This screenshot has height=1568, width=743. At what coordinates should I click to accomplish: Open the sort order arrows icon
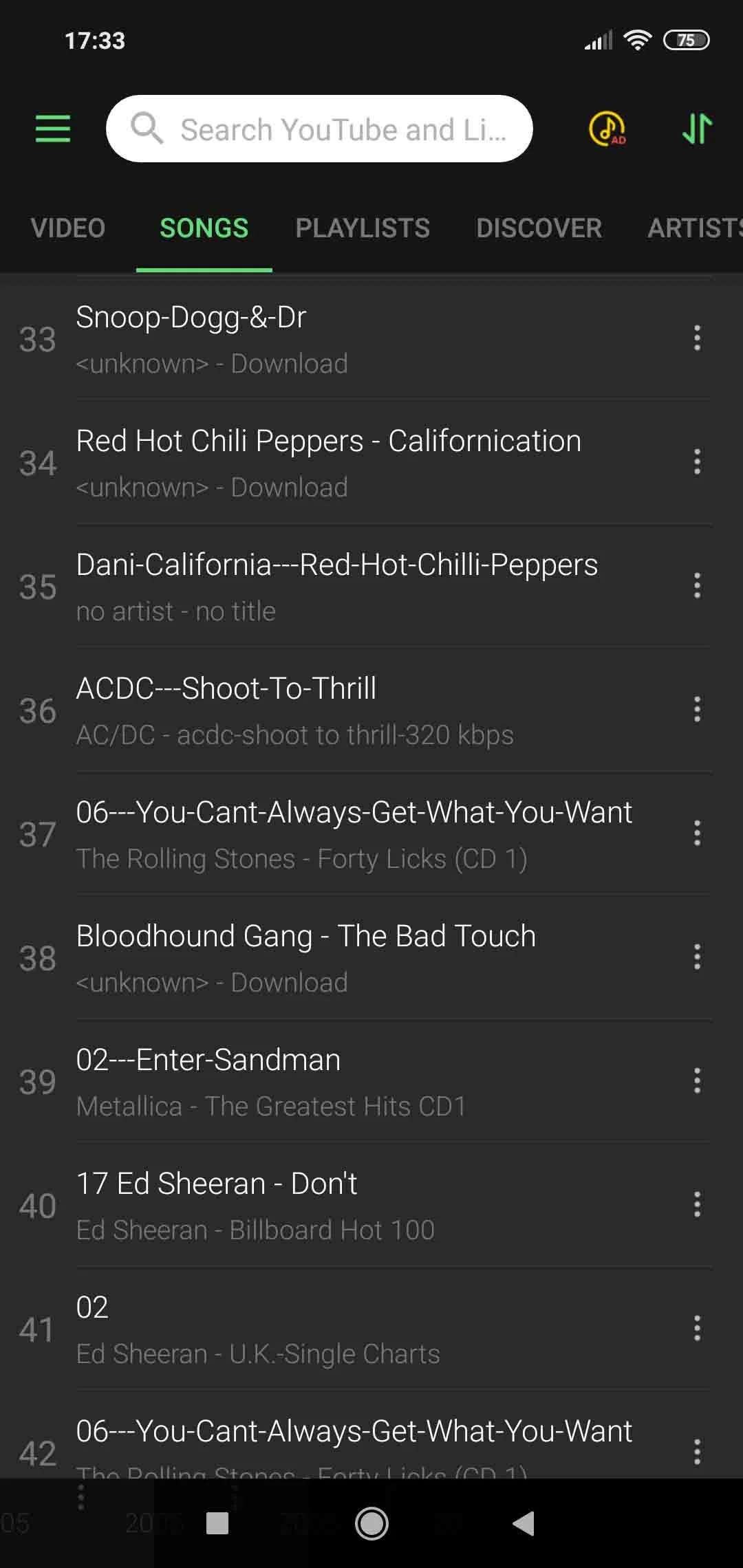(697, 129)
